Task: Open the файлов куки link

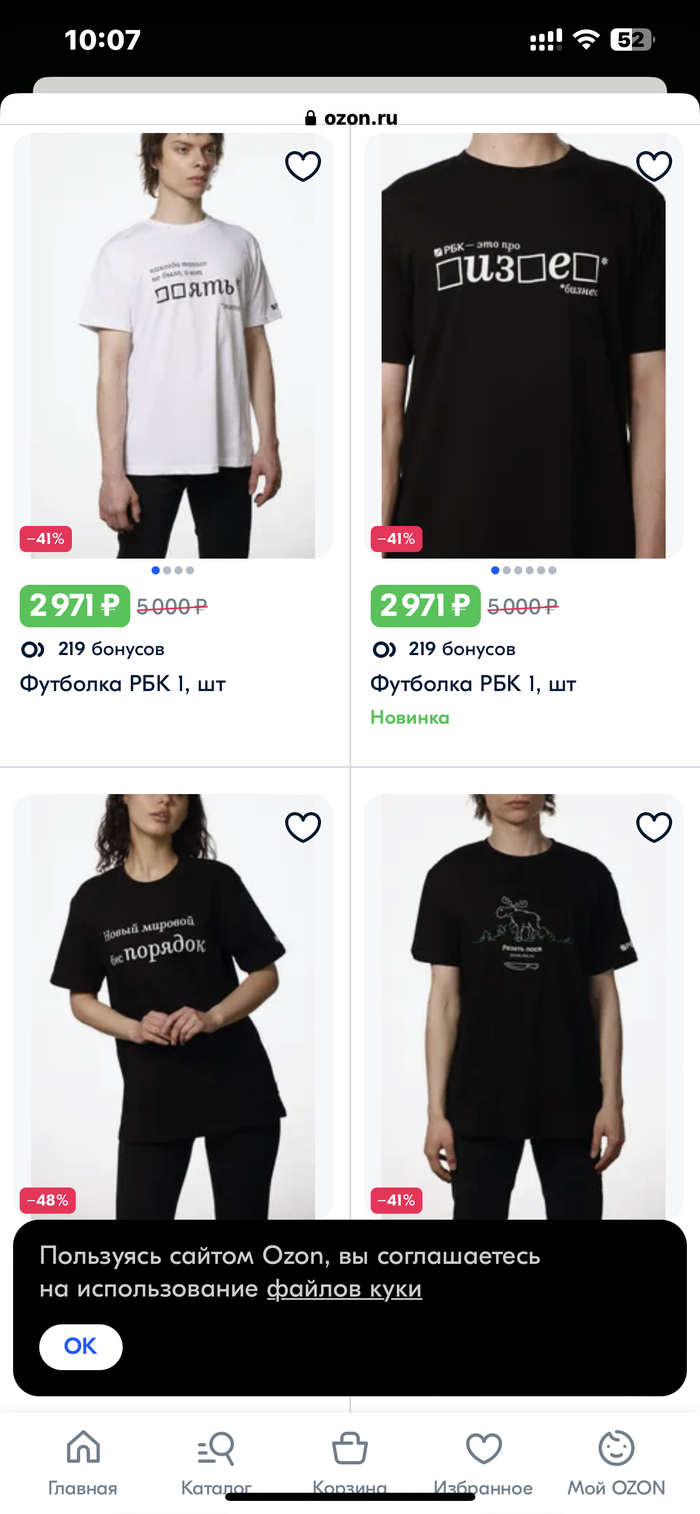Action: coord(344,1289)
